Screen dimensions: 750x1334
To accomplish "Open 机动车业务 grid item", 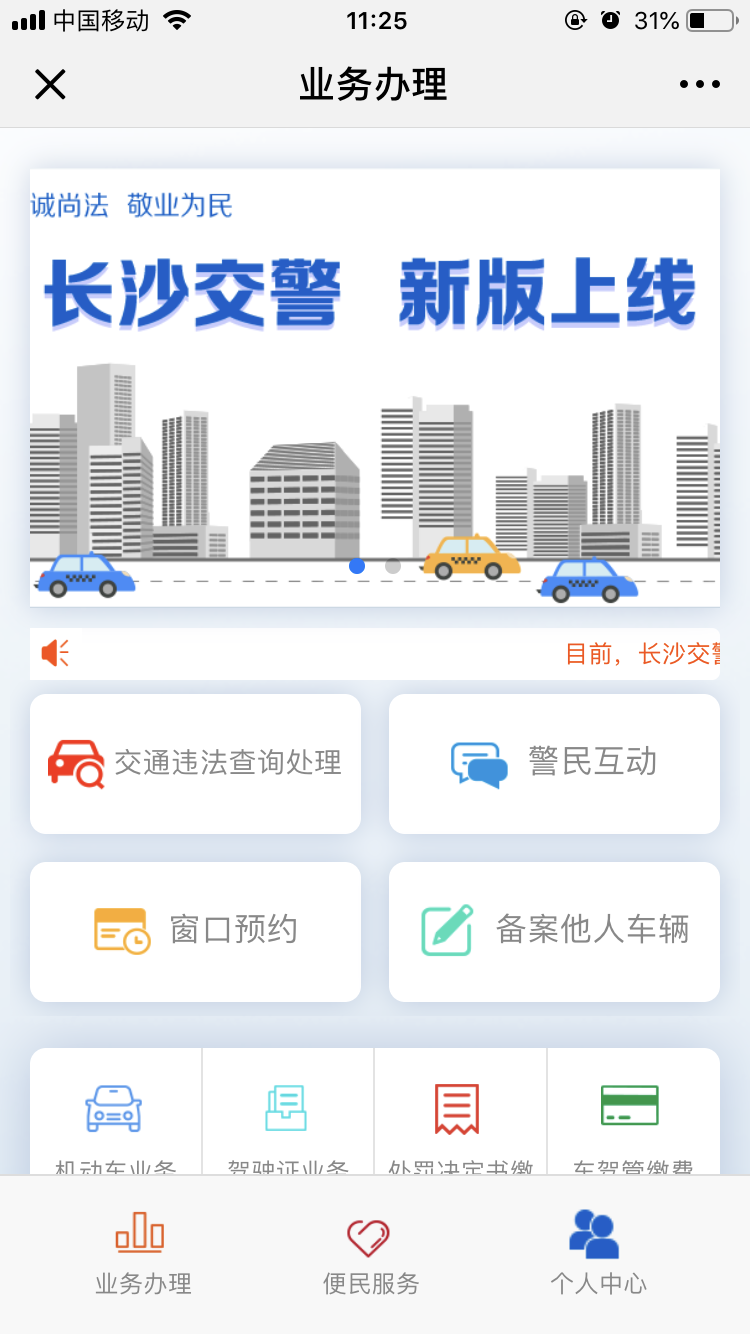I will [115, 1115].
